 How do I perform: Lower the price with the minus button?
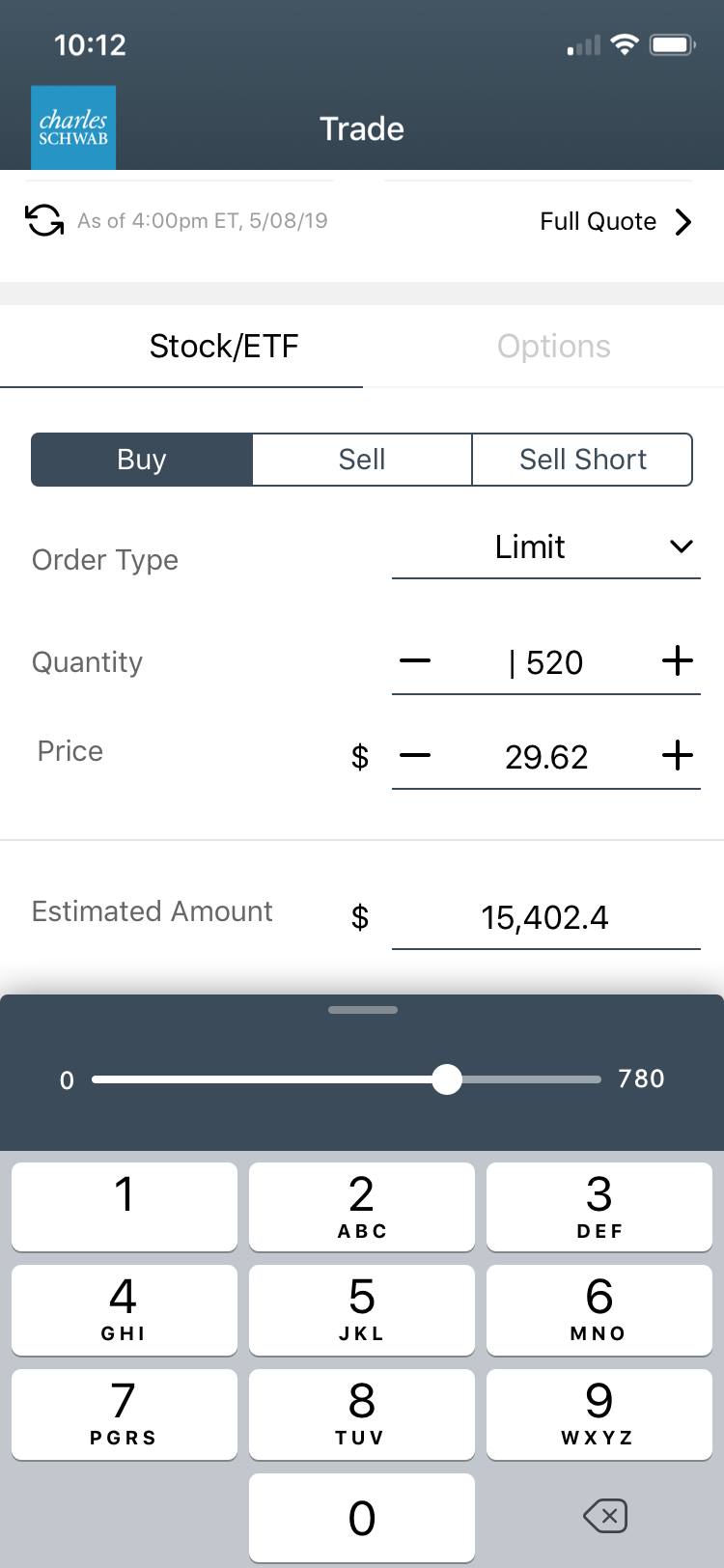coord(415,755)
